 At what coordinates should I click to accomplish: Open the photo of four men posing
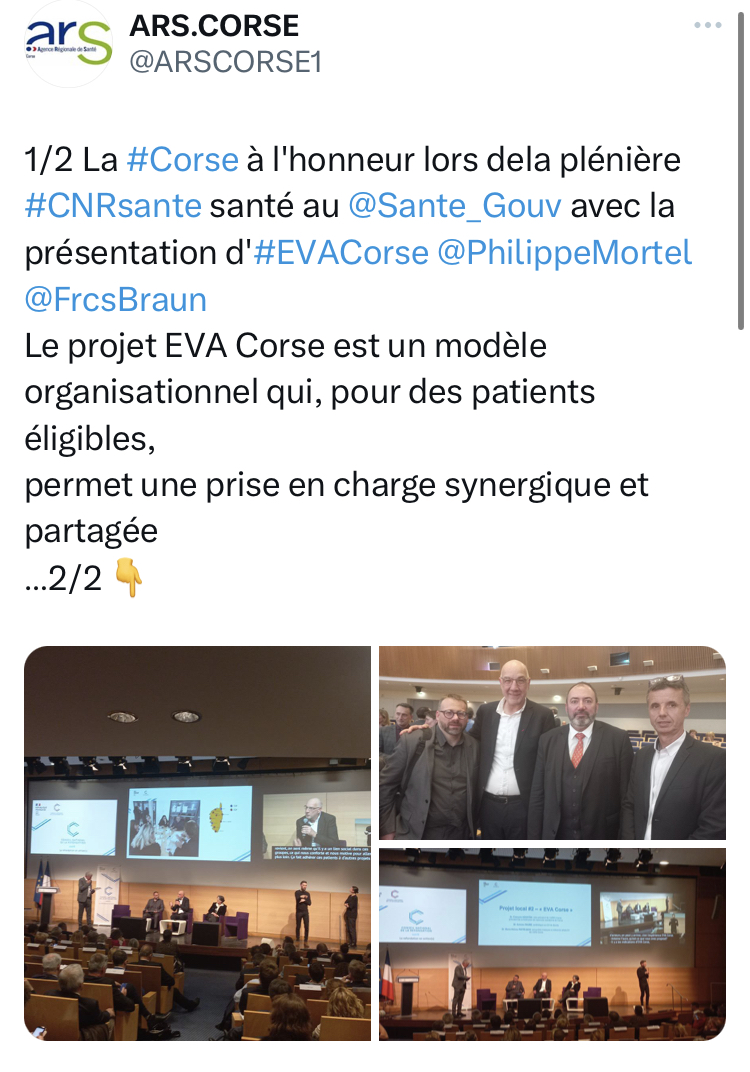[x=552, y=742]
